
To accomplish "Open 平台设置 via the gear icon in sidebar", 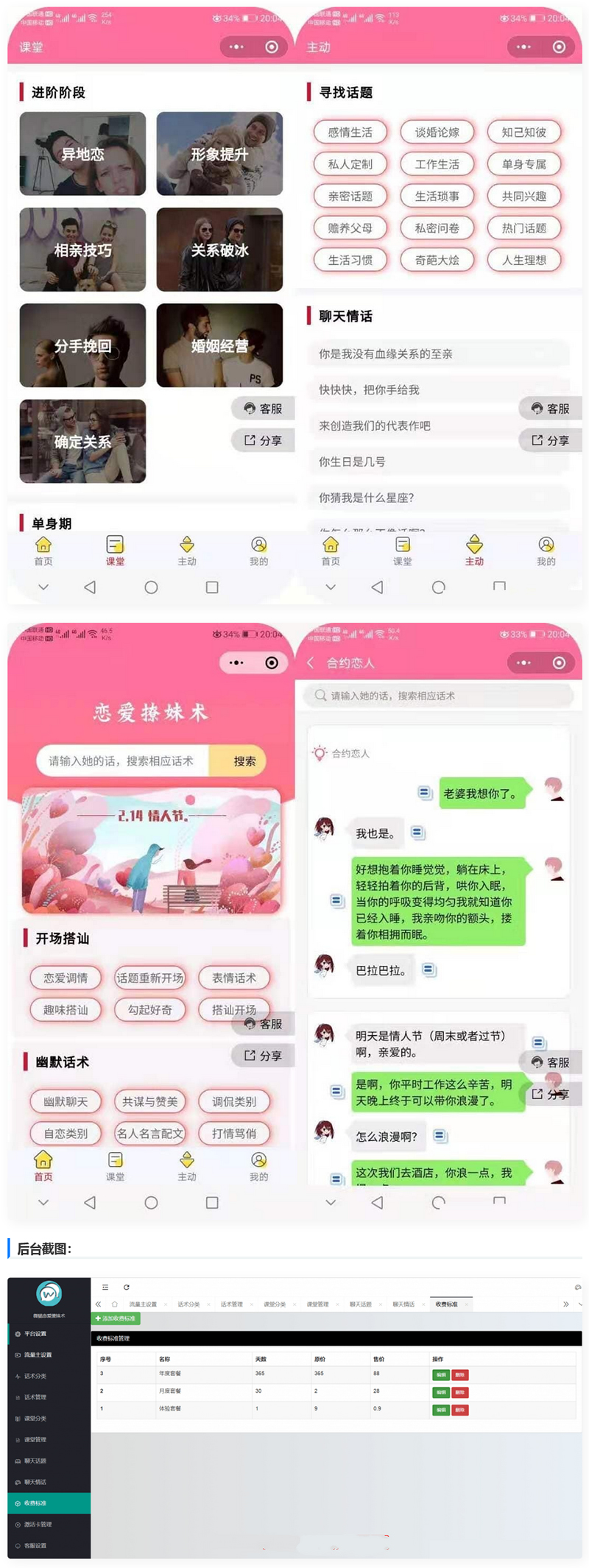I will coord(17,1335).
